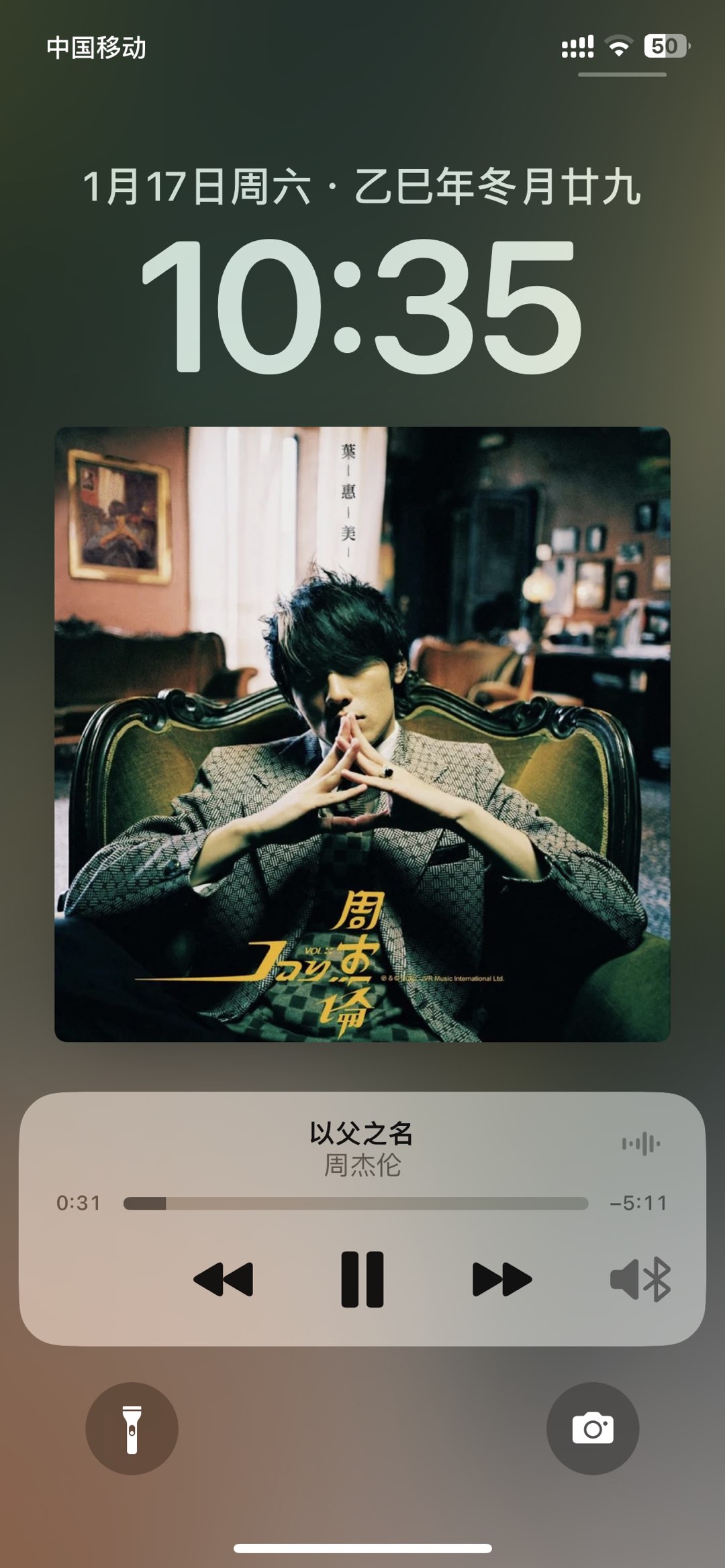
Task: Pause the song 以父之名
Action: [x=362, y=1279]
